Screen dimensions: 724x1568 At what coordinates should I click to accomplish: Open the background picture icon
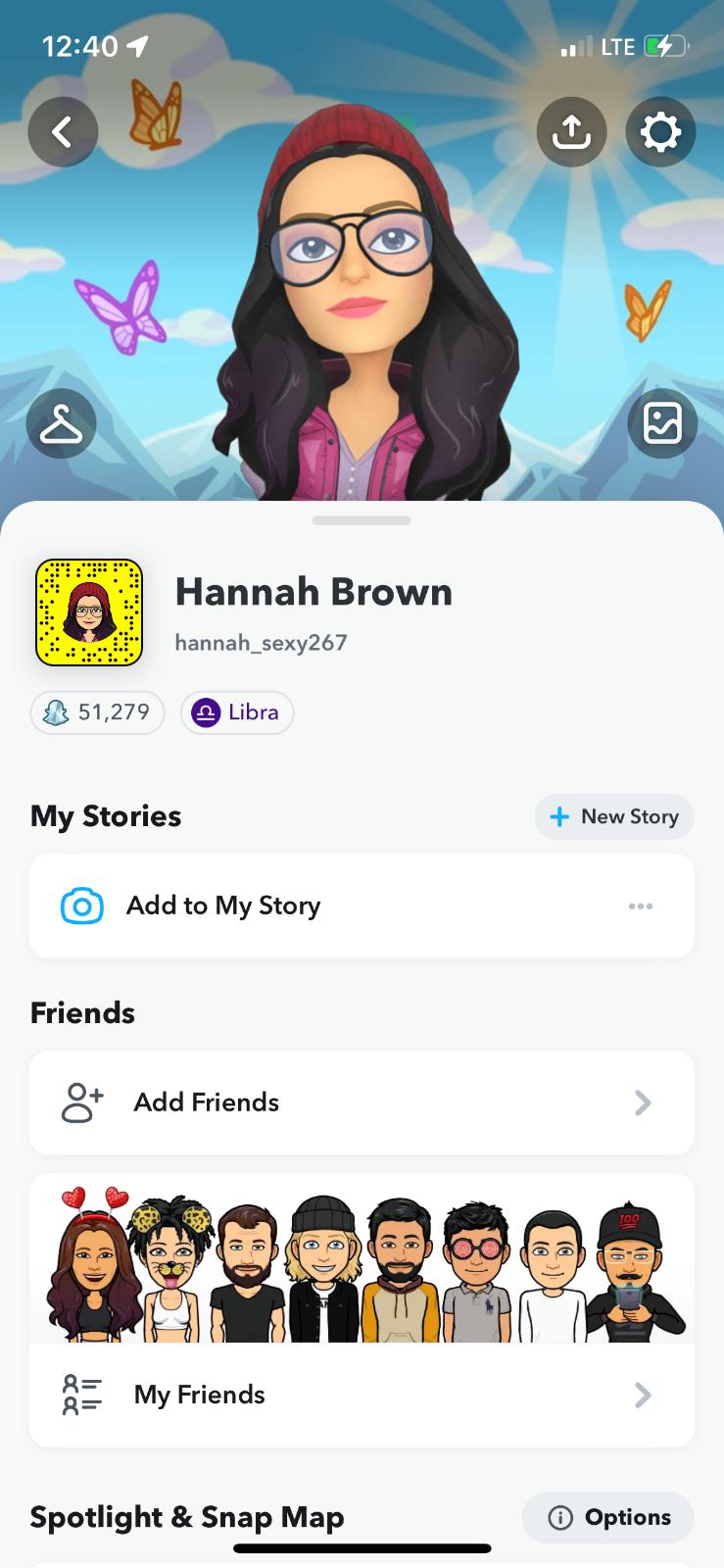click(x=662, y=423)
